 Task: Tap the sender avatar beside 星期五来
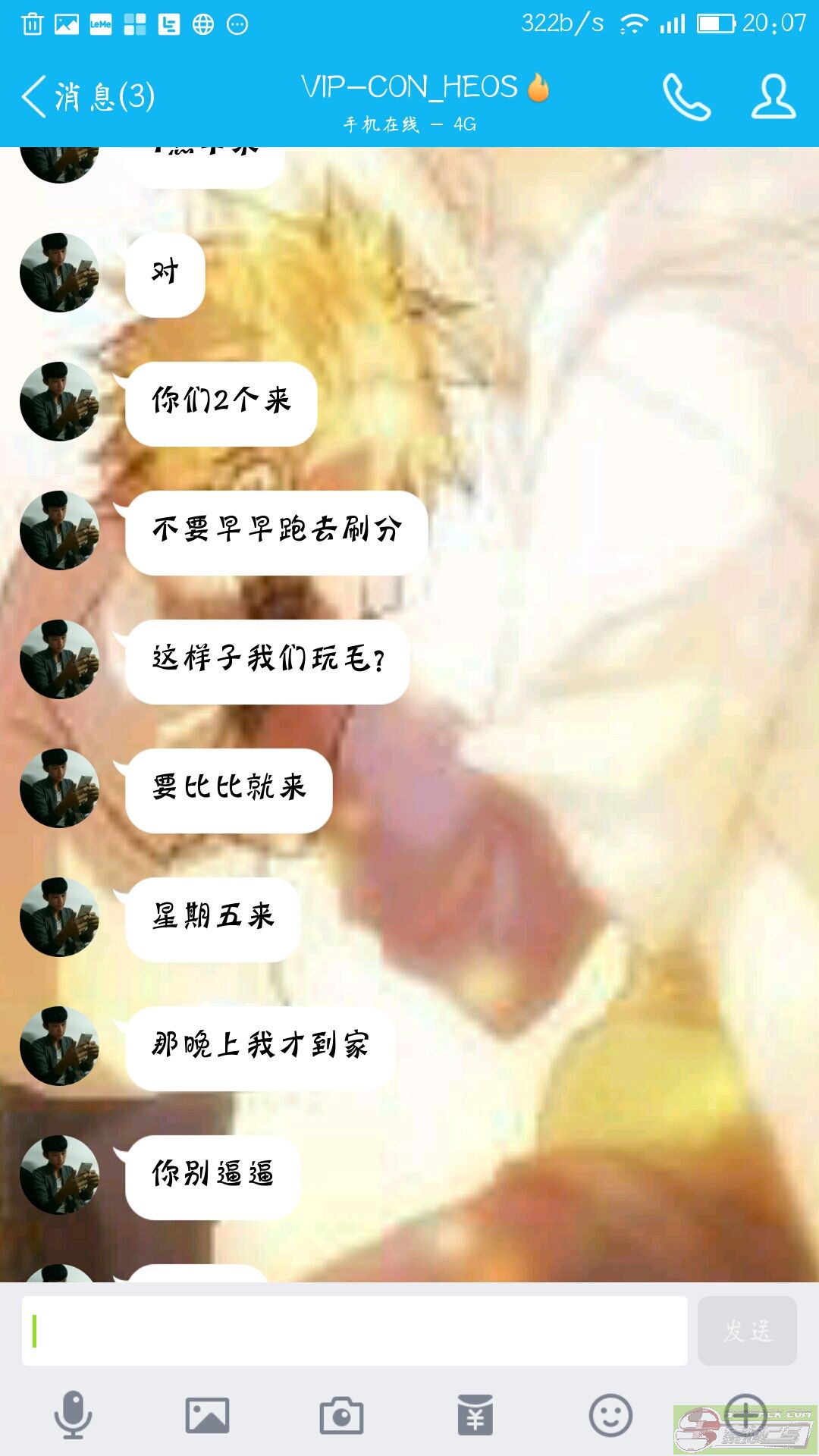tap(59, 917)
